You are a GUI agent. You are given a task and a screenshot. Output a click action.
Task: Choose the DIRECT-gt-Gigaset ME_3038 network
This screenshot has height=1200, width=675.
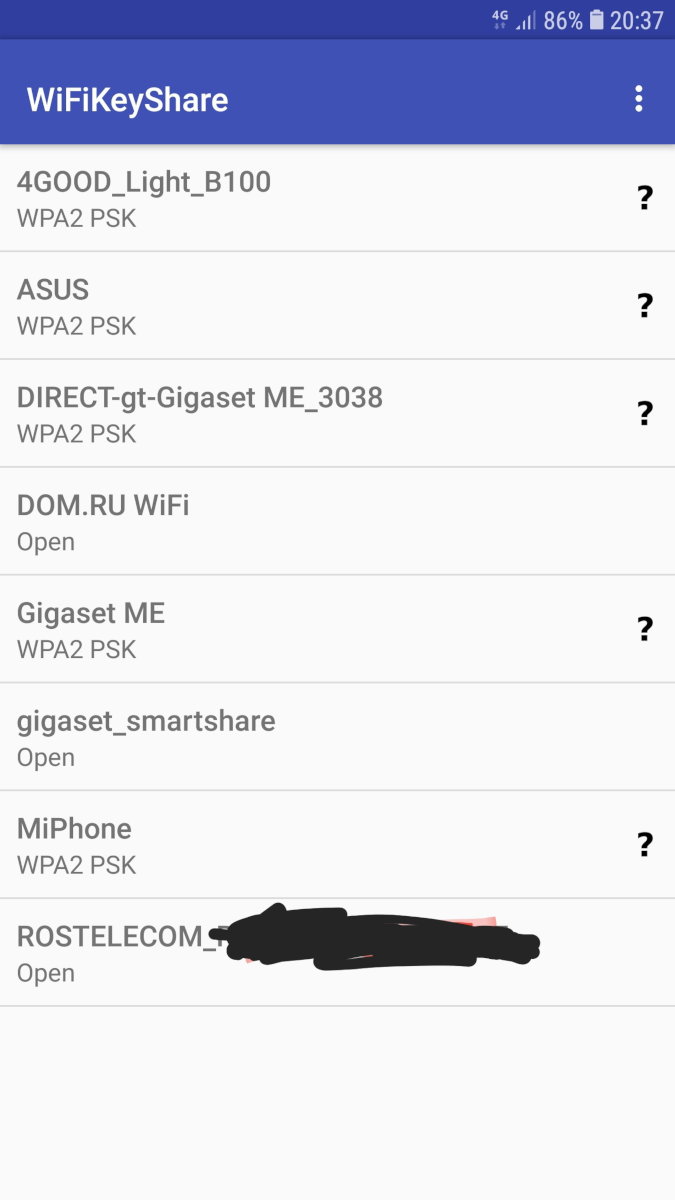click(300, 414)
